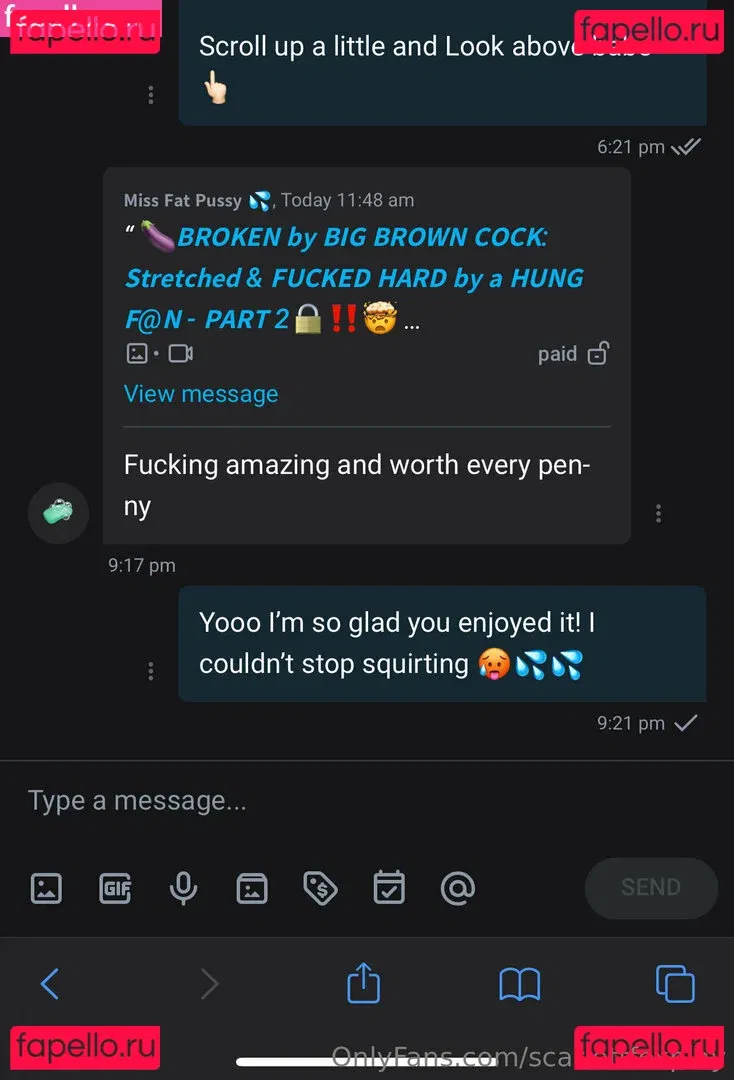This screenshot has height=1080, width=734.
Task: Share this page from the browser toolbar
Action: [363, 983]
